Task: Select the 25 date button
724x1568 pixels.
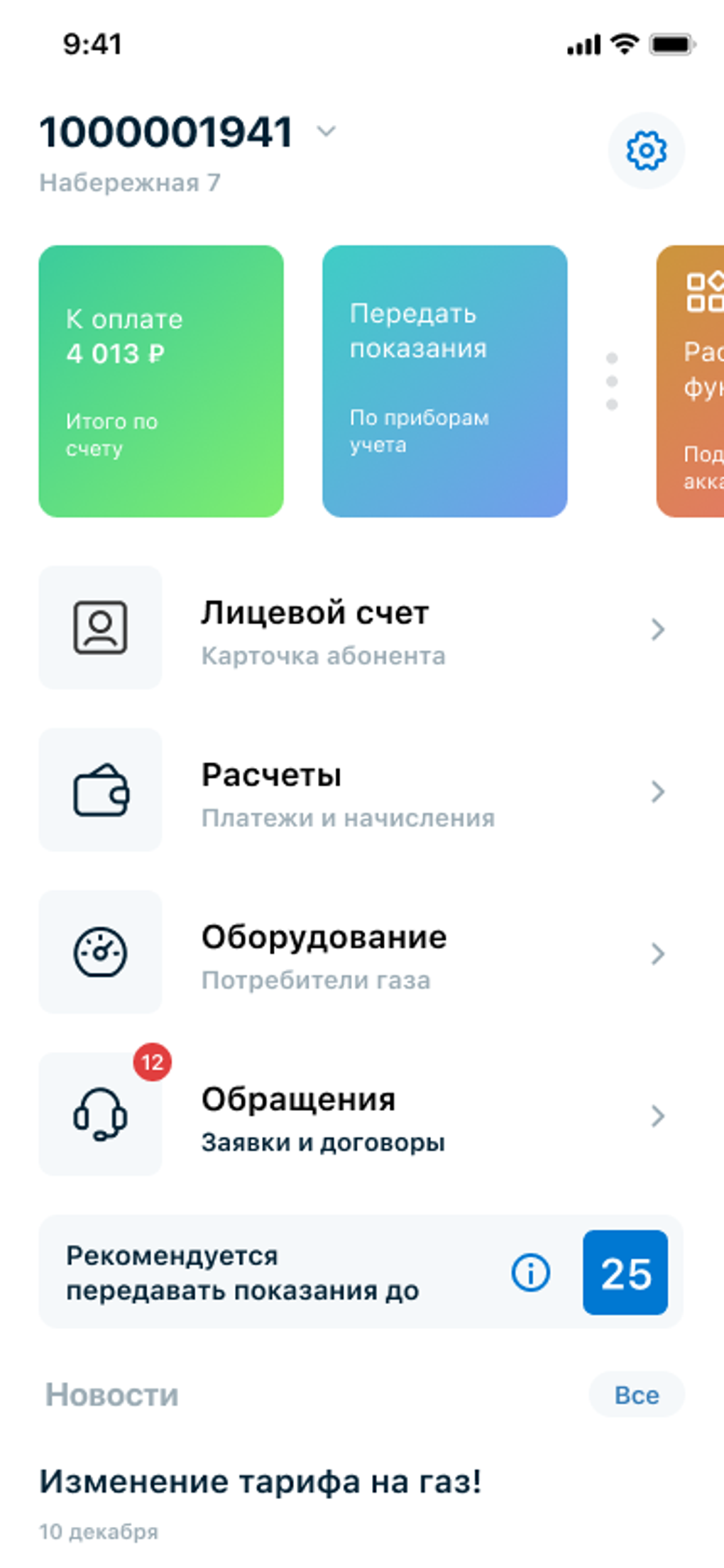Action: coord(625,1272)
